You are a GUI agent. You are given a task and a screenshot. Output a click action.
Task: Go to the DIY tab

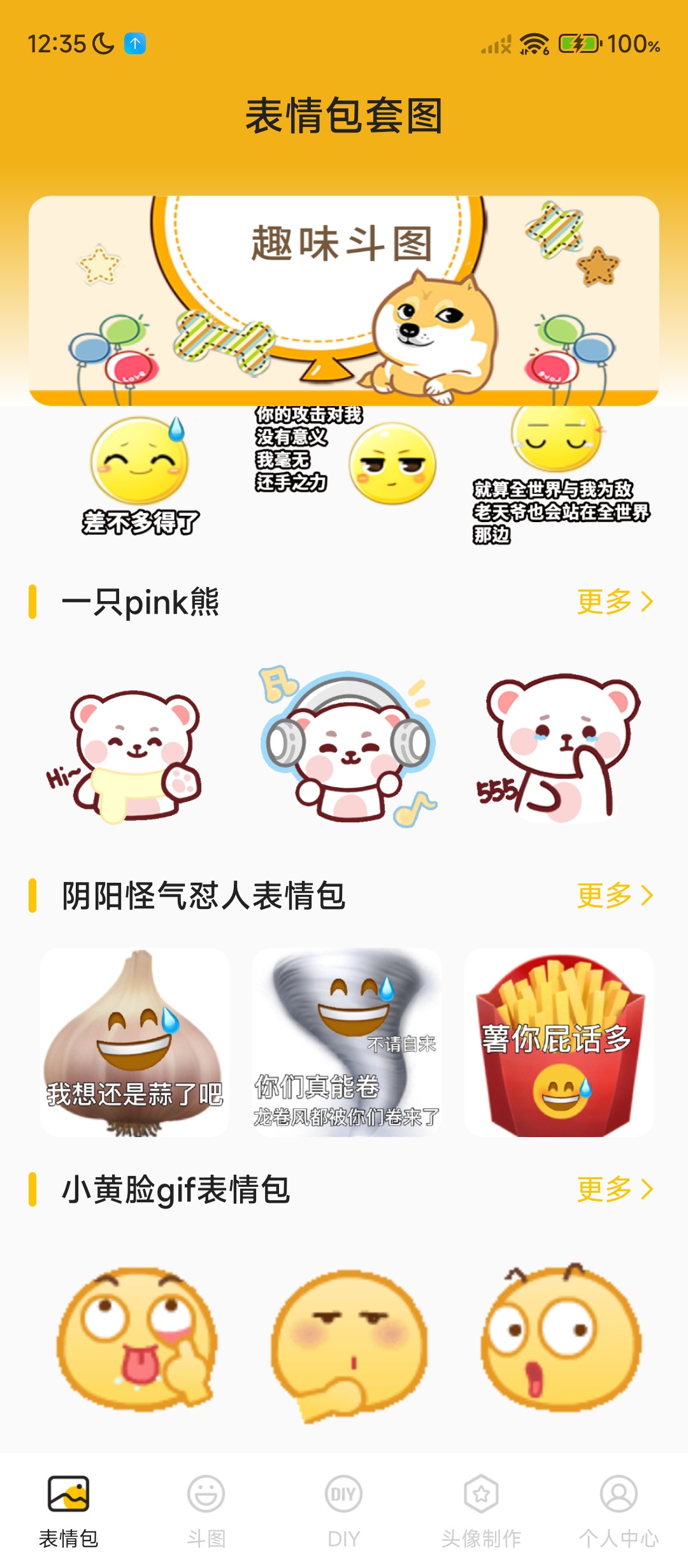tap(343, 1511)
